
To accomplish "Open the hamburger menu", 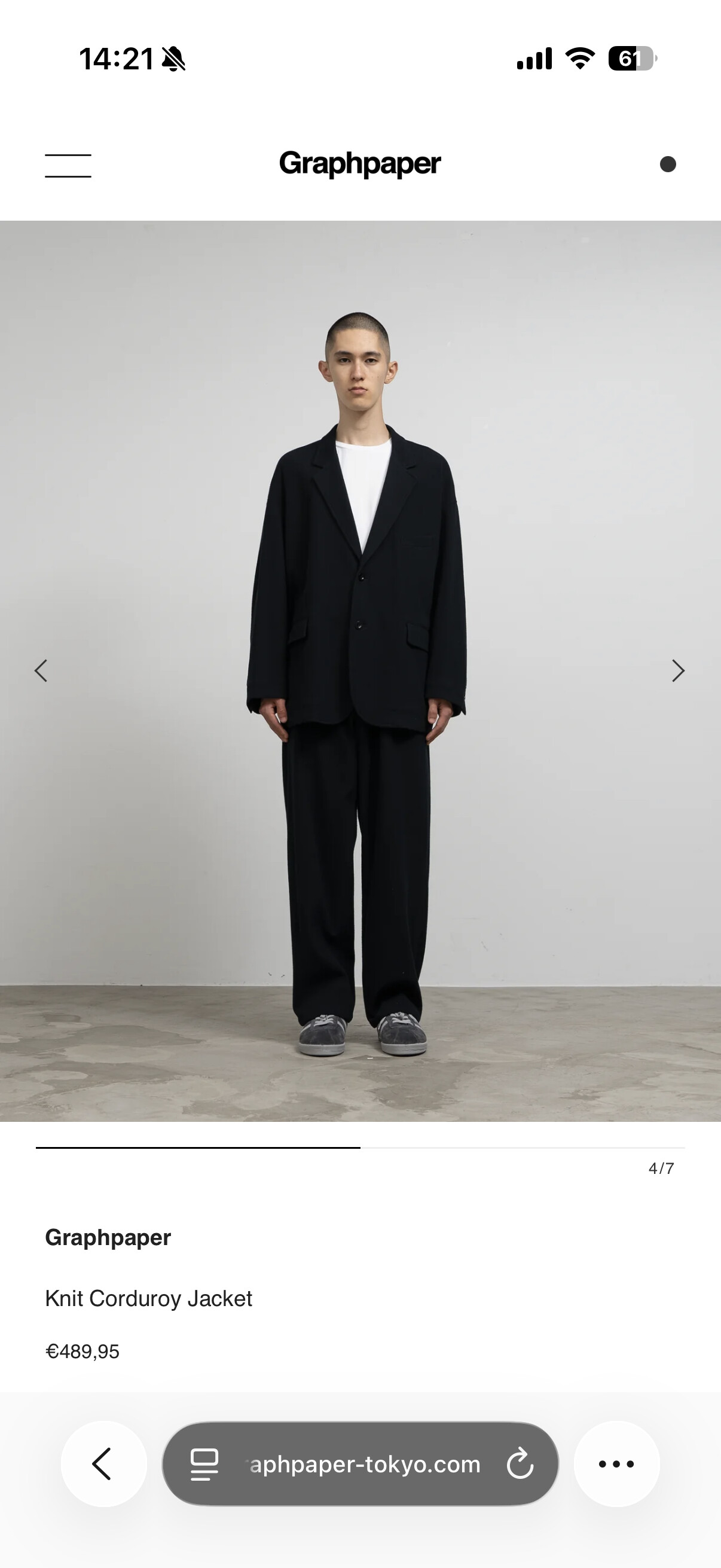I will [68, 166].
